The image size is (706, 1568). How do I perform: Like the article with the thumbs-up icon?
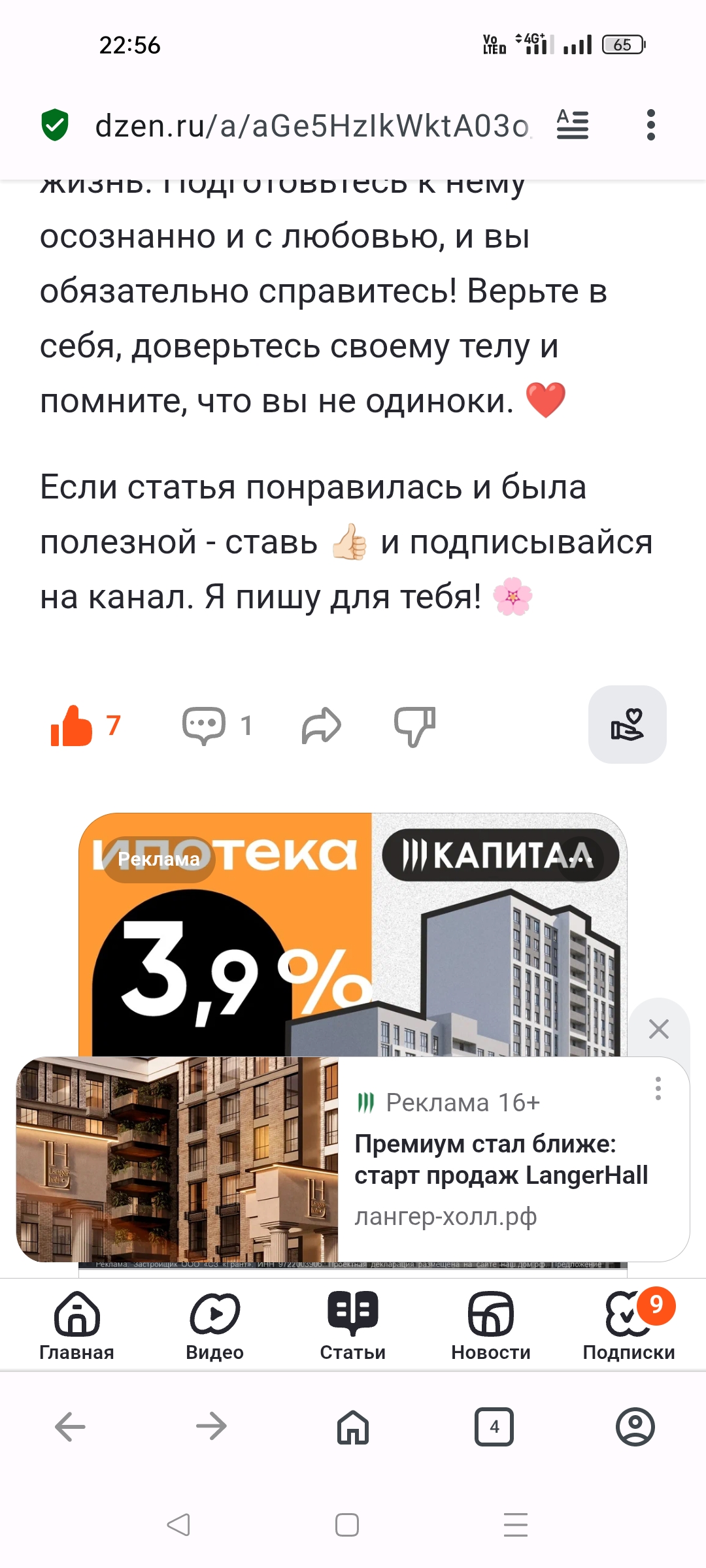coord(72,725)
